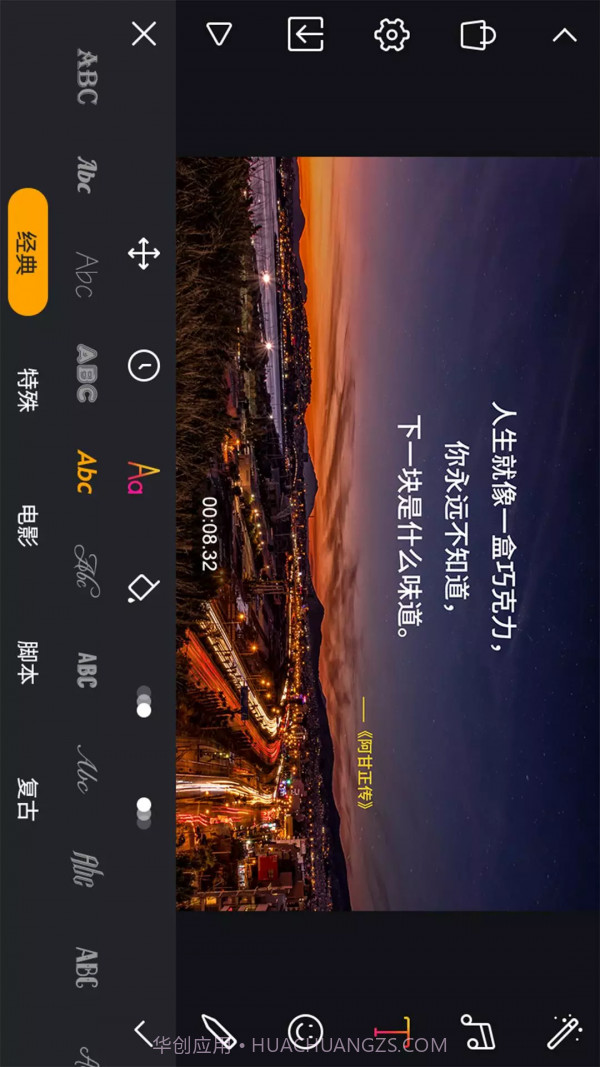The height and width of the screenshot is (1067, 600).
Task: Open the music note tool
Action: click(x=477, y=1032)
